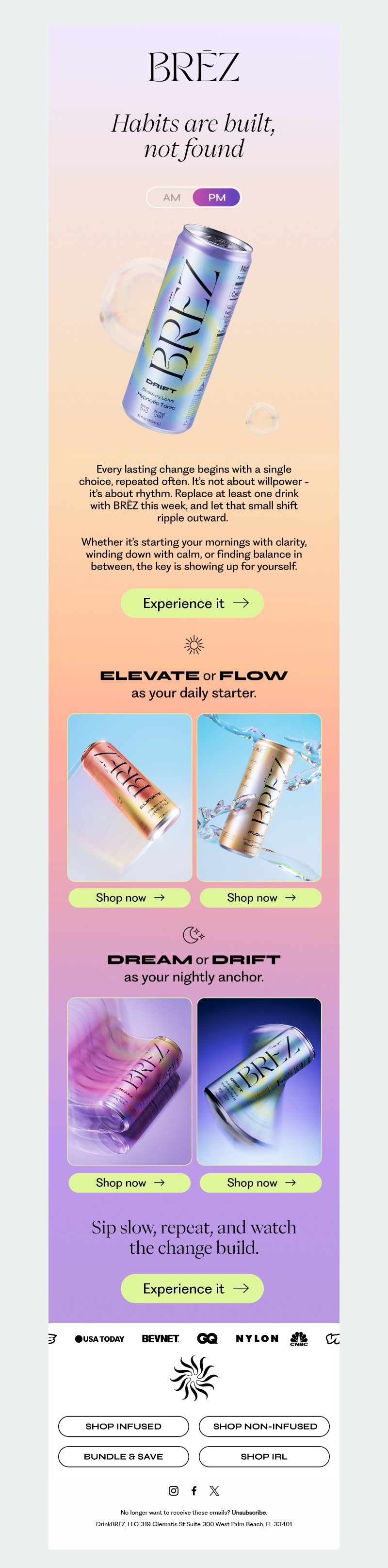This screenshot has height=1568, width=388.
Task: Shop now for the Elevate can
Action: tap(129, 897)
